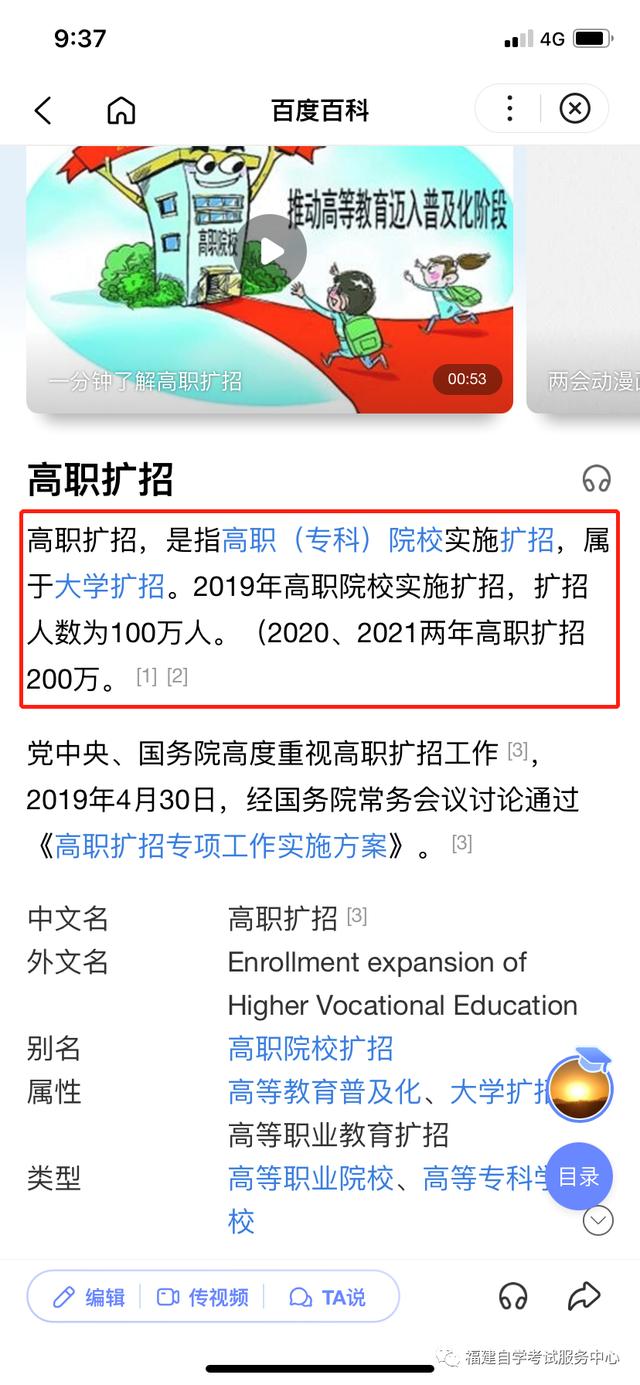Tap the headphone icon in bottom bar
The width and height of the screenshot is (640, 1385).
[x=513, y=1297]
